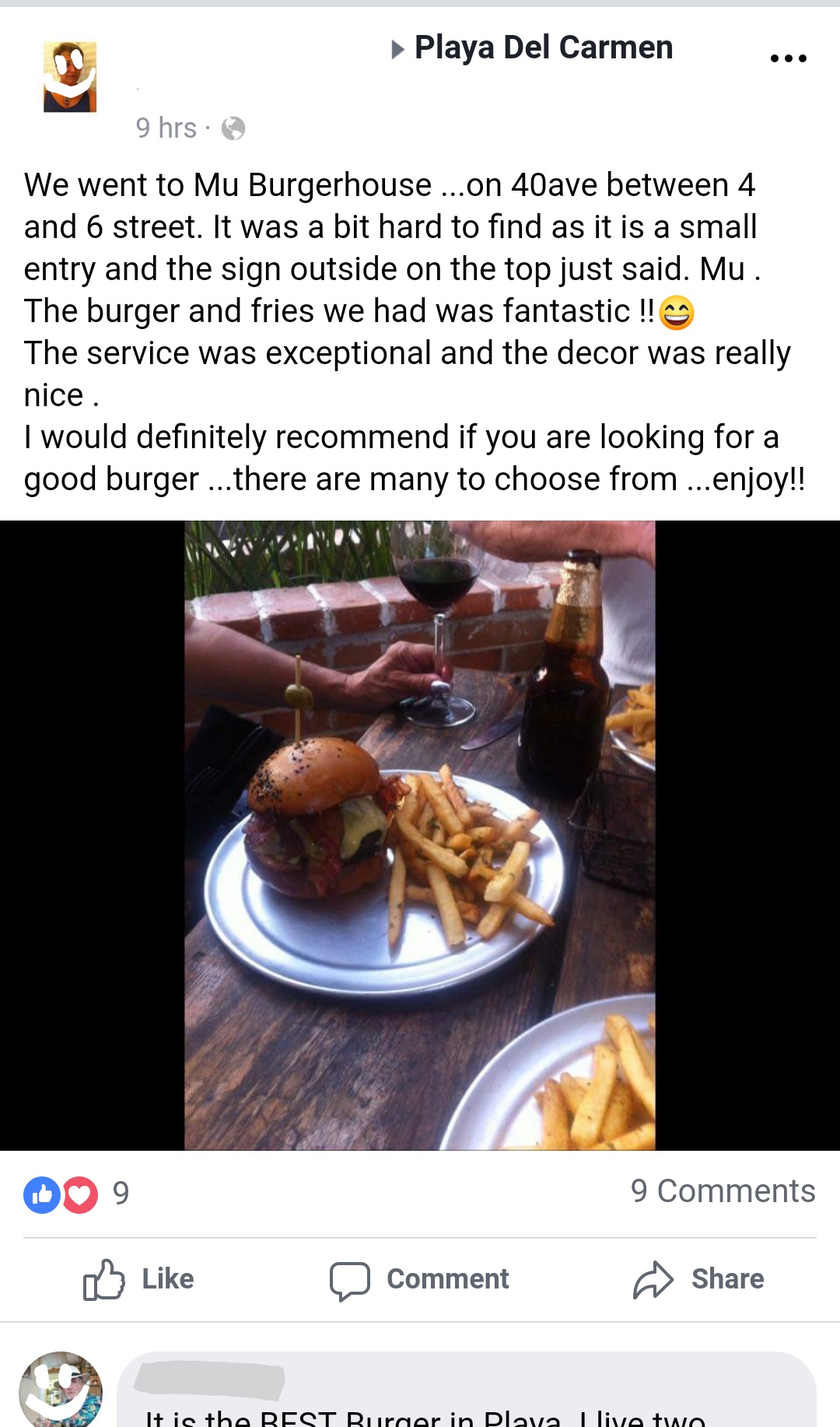View who reacted to the post
This screenshot has width=840, height=1427.
coord(76,1194)
